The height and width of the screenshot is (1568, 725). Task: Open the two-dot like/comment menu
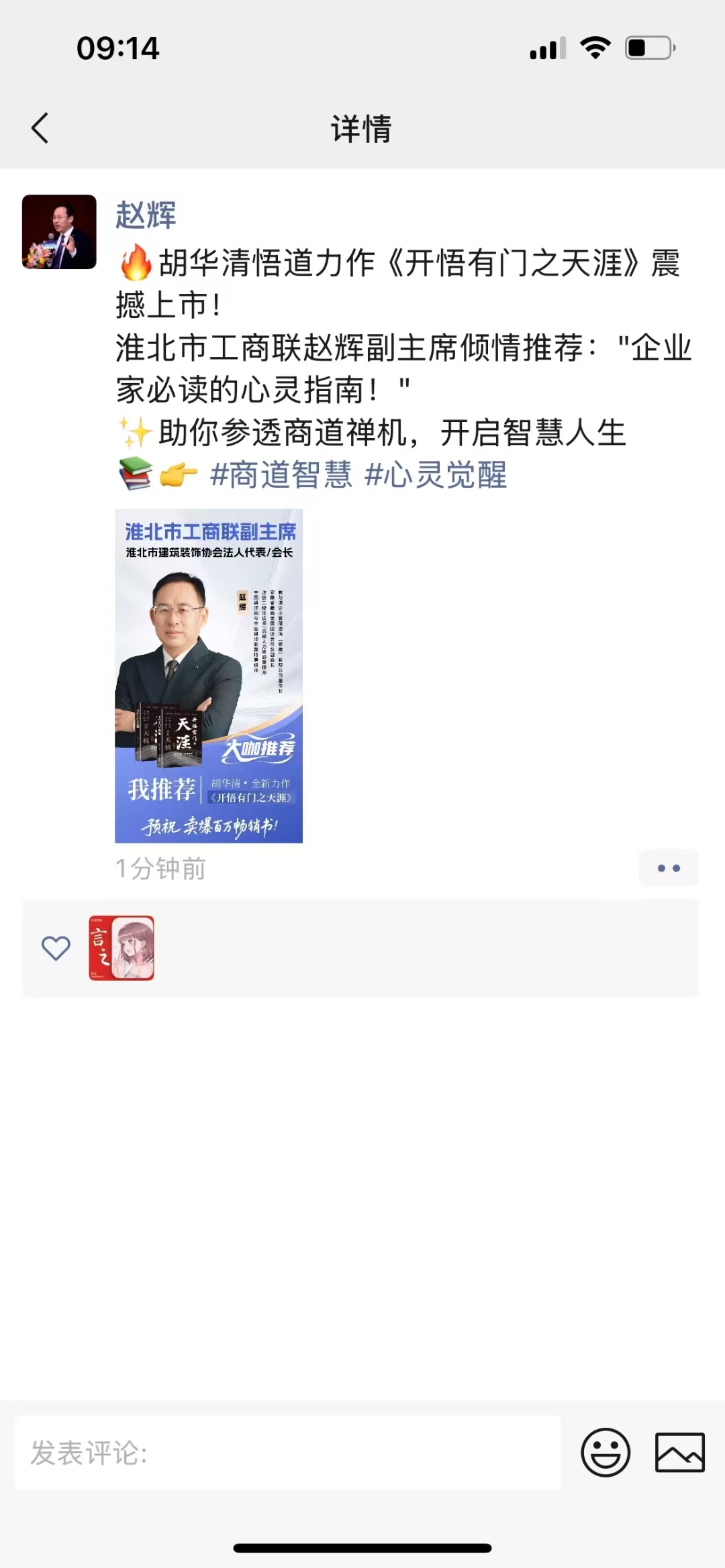coord(668,868)
